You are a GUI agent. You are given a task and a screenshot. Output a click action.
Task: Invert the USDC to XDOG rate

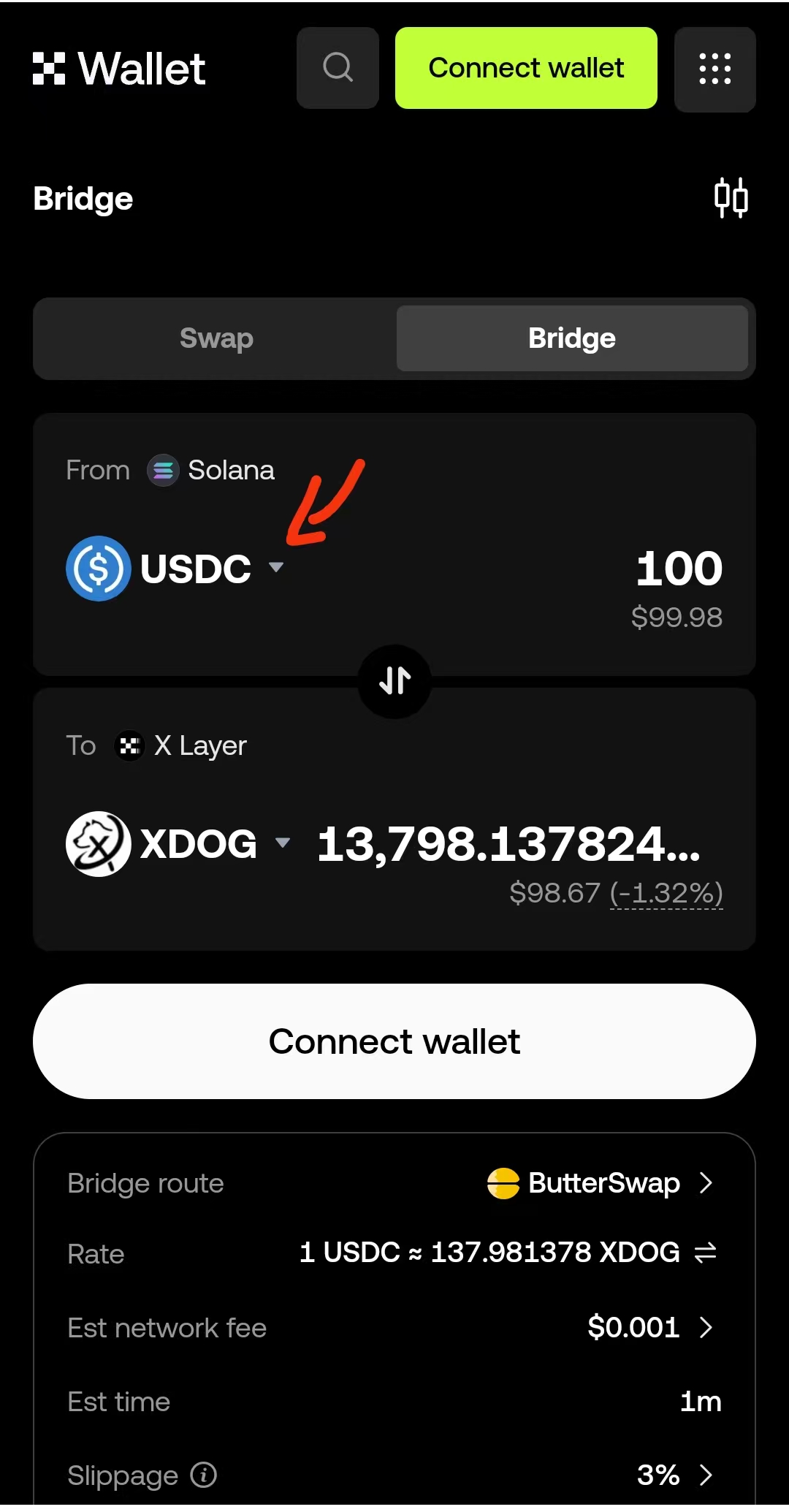coord(706,1253)
